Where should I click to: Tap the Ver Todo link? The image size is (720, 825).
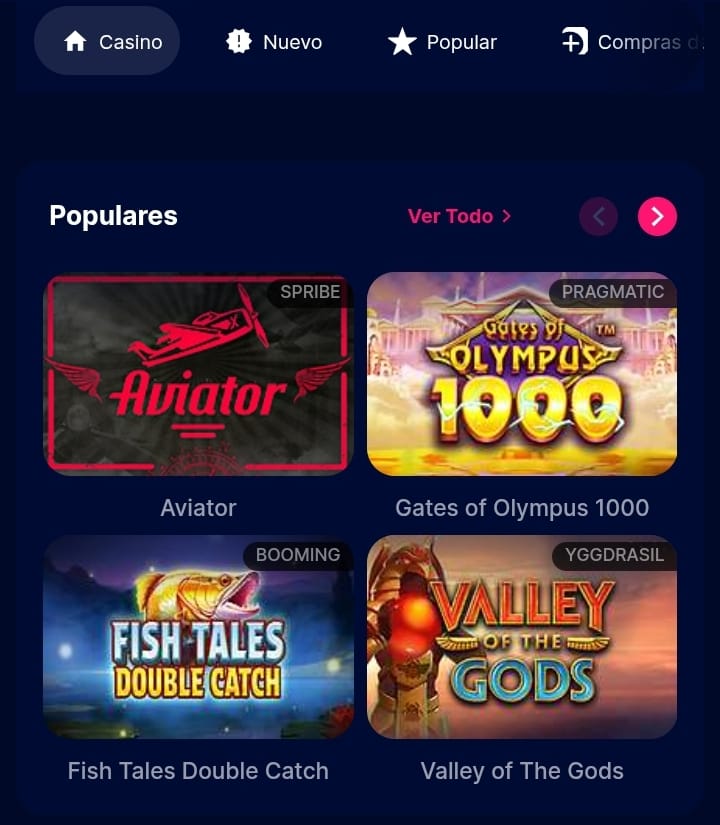[459, 216]
